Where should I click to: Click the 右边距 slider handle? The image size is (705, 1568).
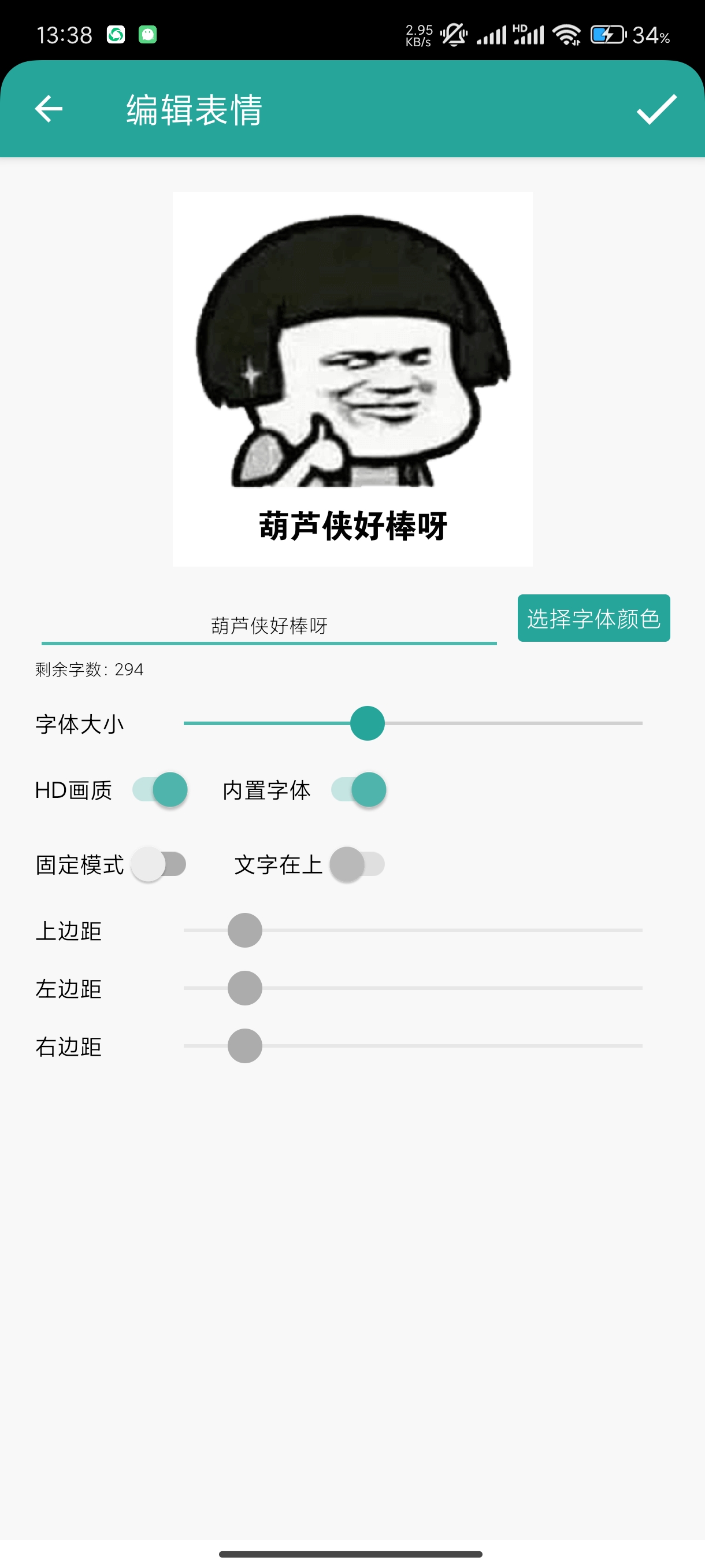pyautogui.click(x=244, y=1046)
